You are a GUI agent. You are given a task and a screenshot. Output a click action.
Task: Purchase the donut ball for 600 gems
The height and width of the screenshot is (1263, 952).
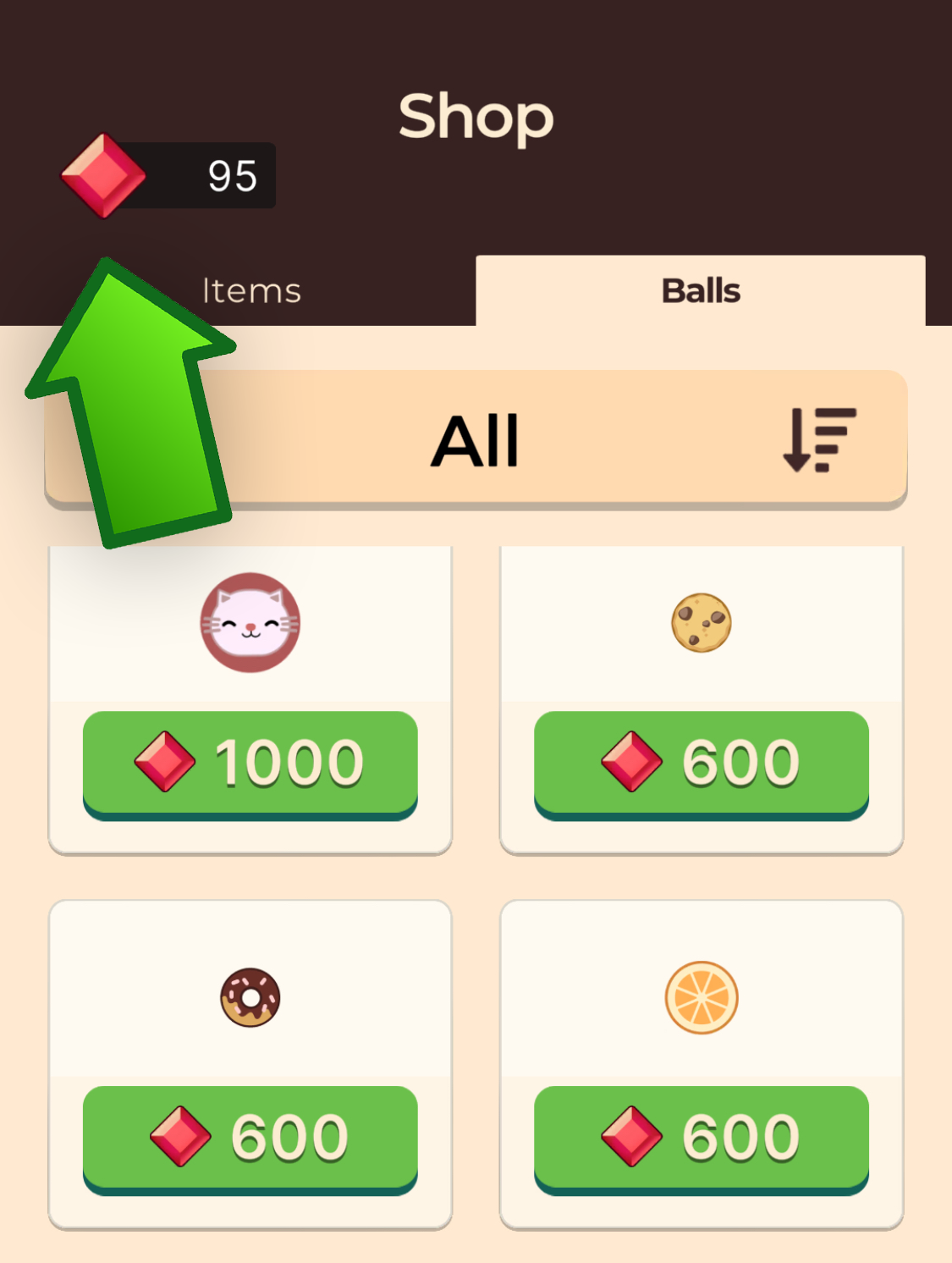point(250,1137)
